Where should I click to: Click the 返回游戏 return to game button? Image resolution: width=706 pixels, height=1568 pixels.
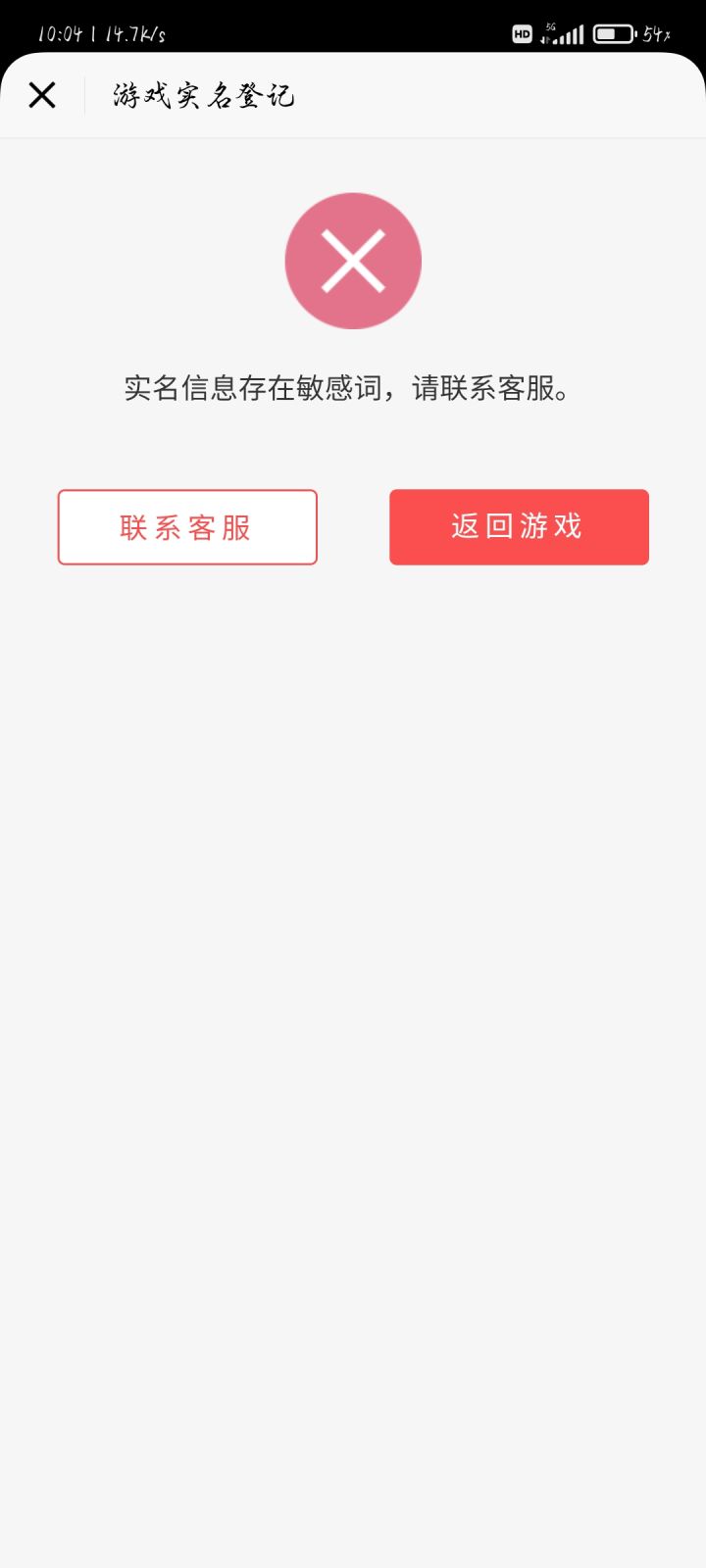[519, 526]
